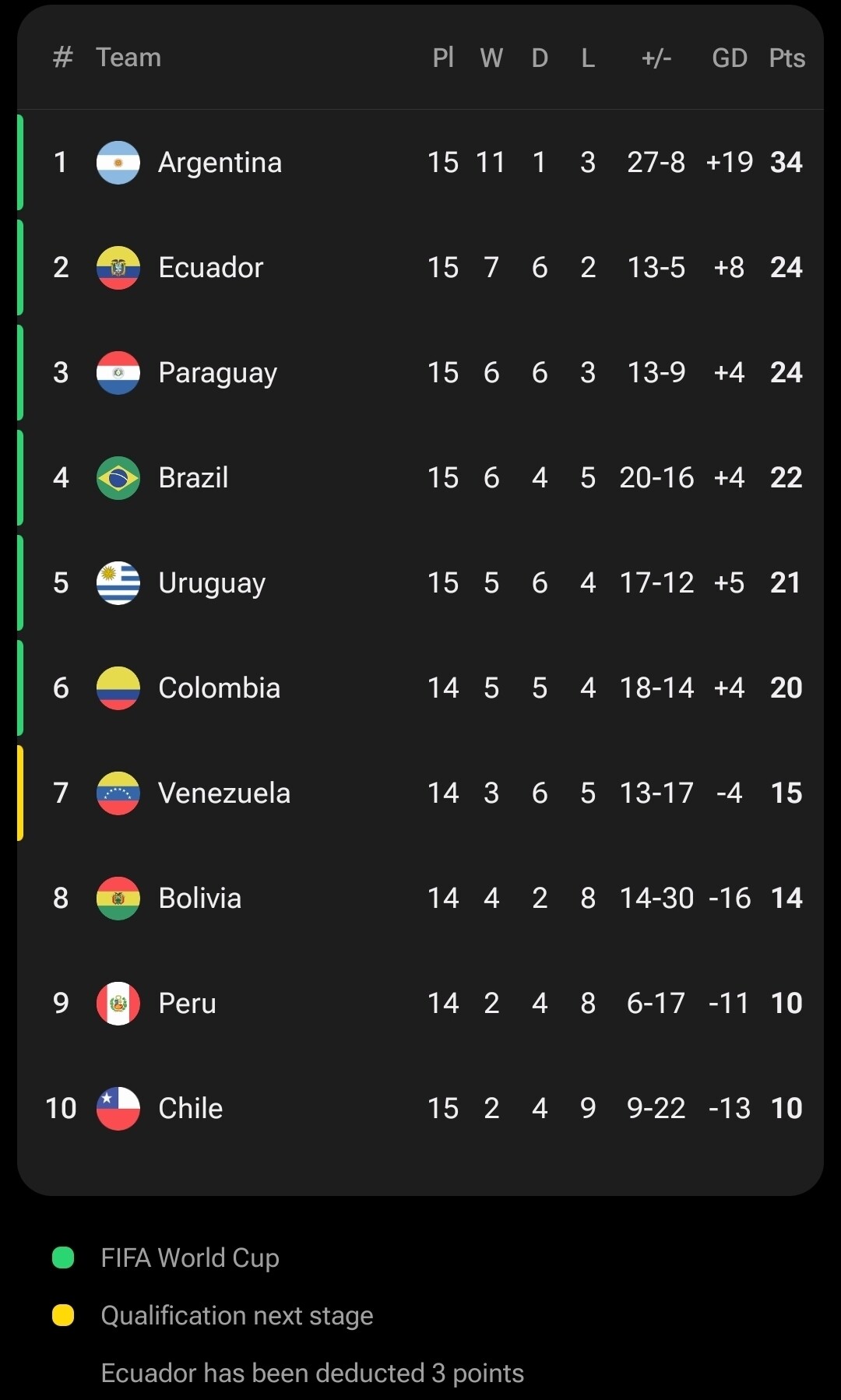
Task: Open Uruguay's team page
Action: coord(212,583)
